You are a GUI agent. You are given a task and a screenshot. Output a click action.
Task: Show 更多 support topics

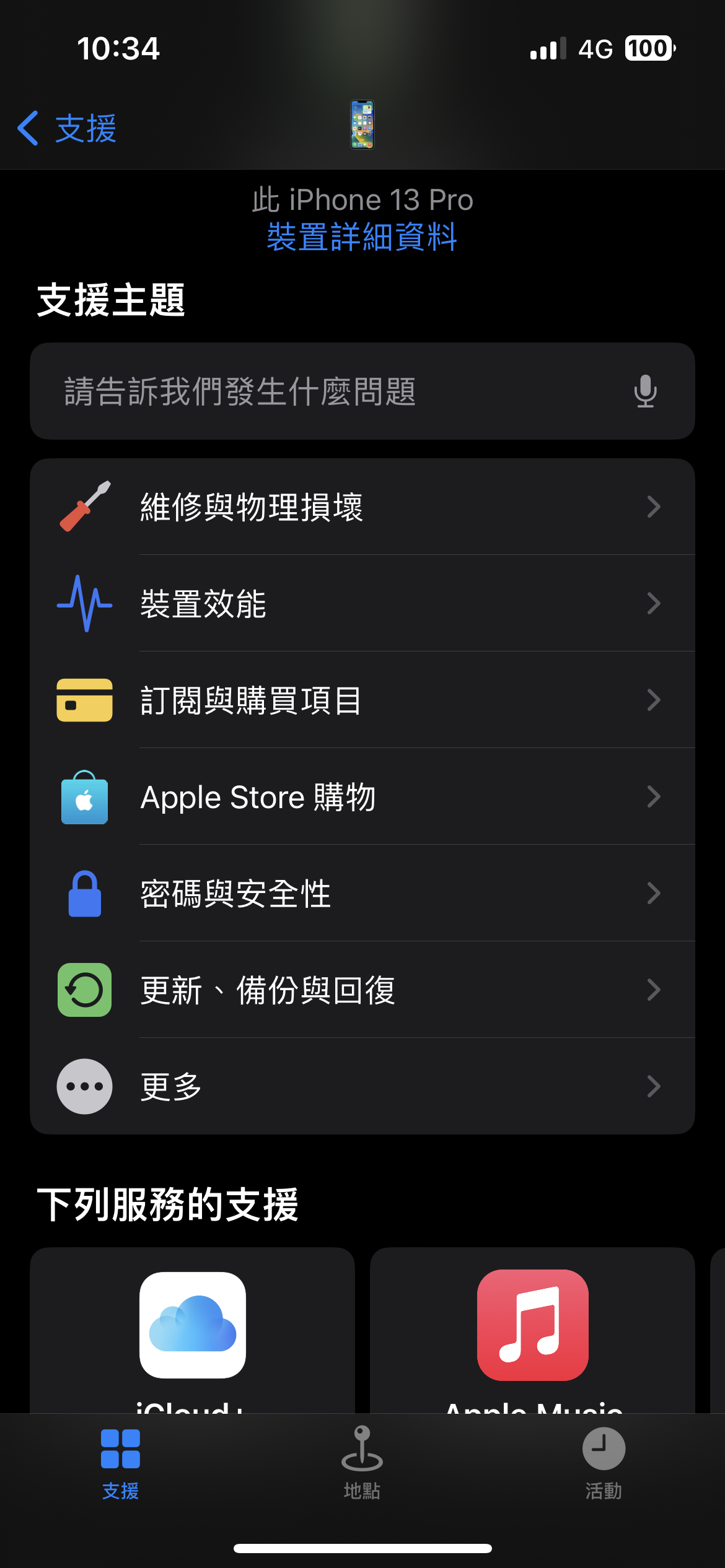[x=362, y=1086]
